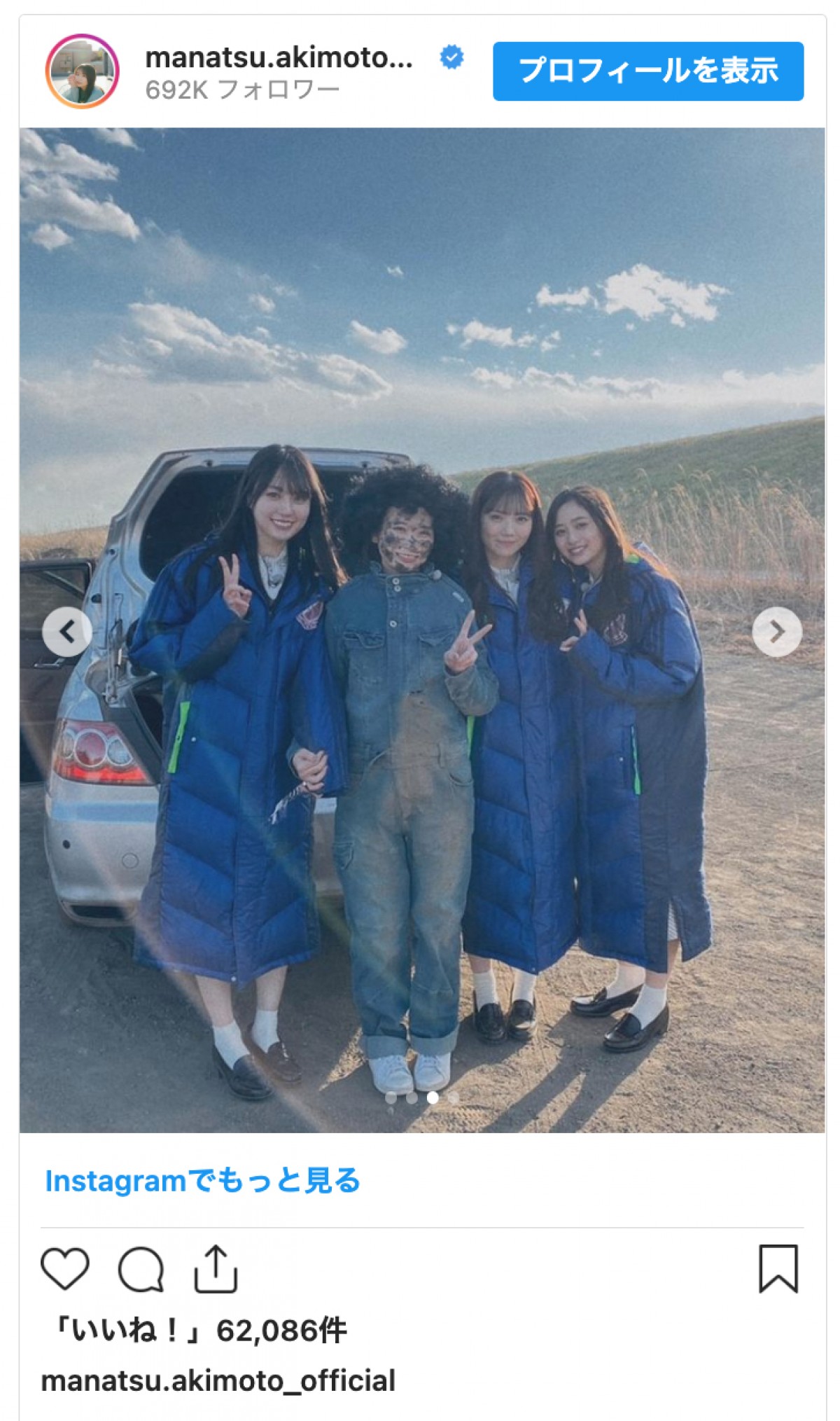The width and height of the screenshot is (840, 1421).
Task: Share this post
Action: click(216, 1268)
